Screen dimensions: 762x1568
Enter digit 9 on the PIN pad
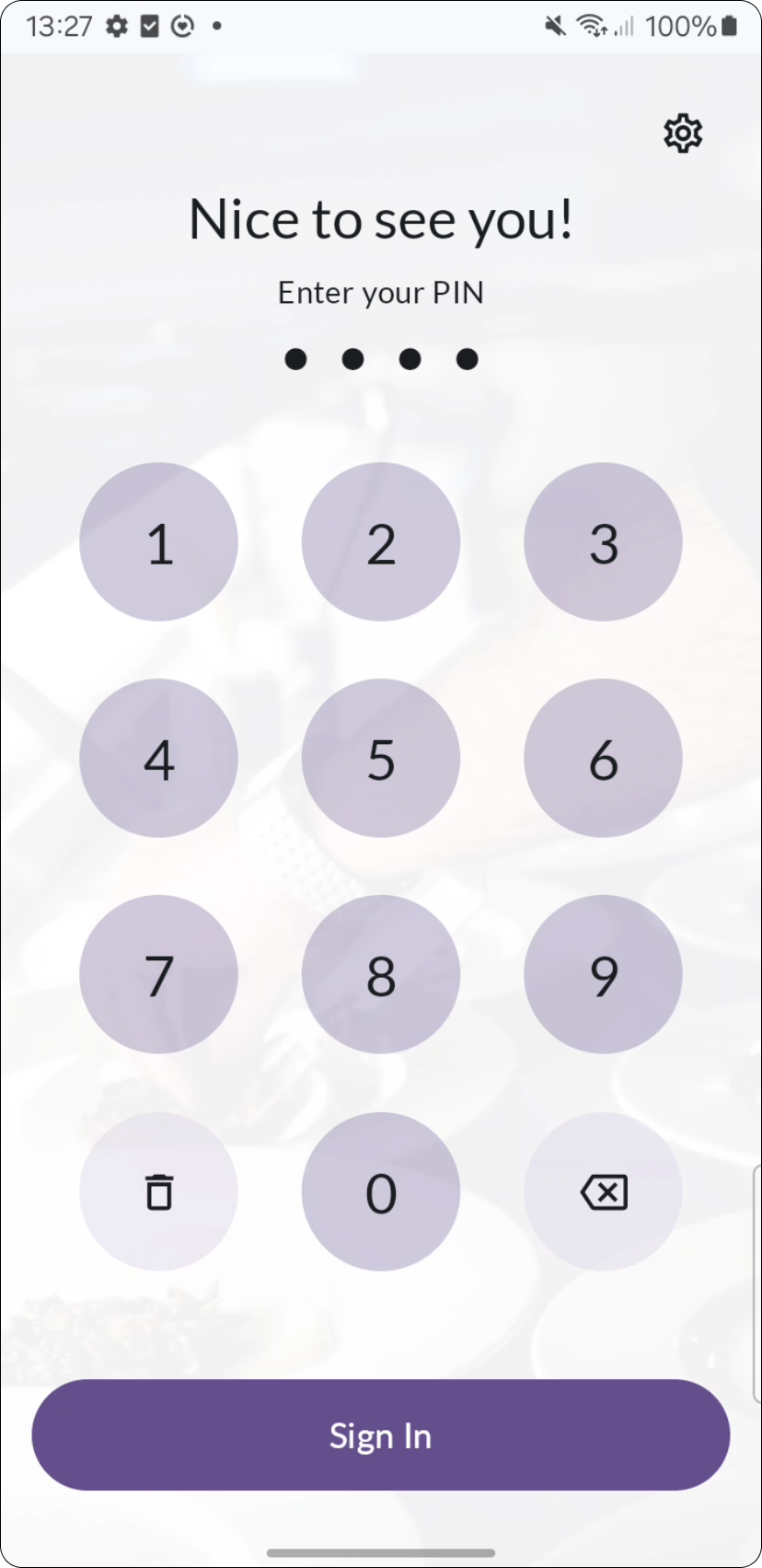tap(603, 975)
